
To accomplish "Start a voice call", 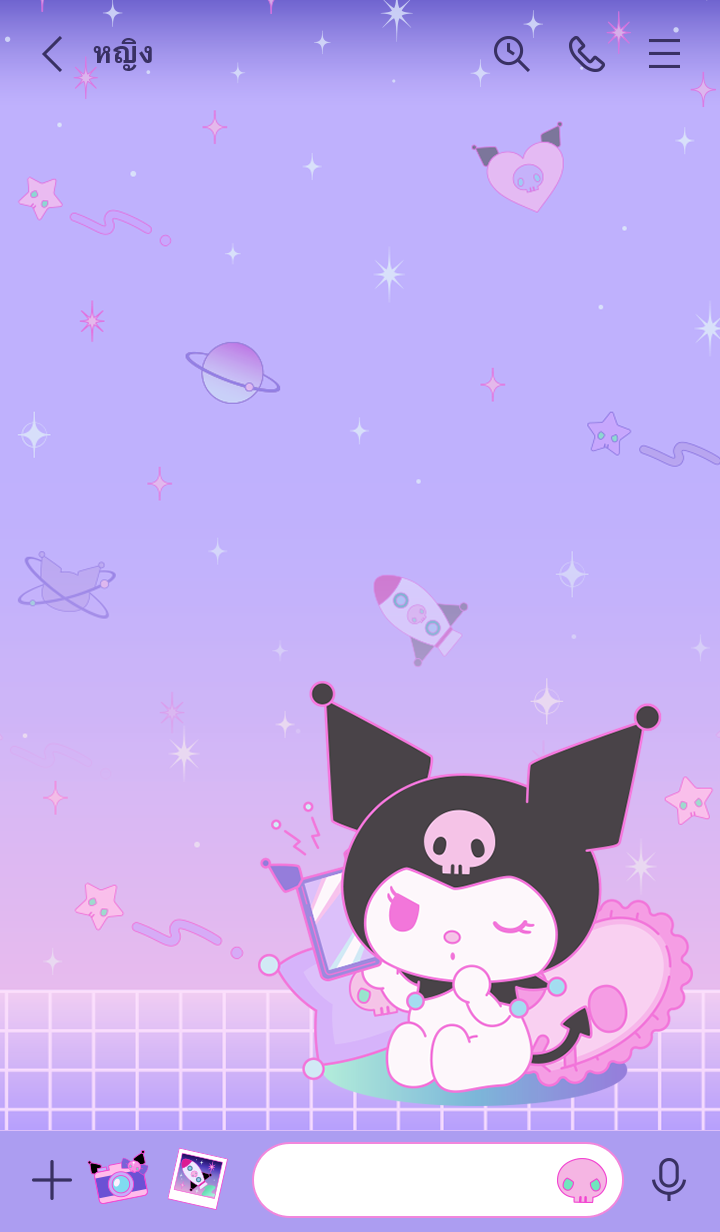I will pos(586,54).
